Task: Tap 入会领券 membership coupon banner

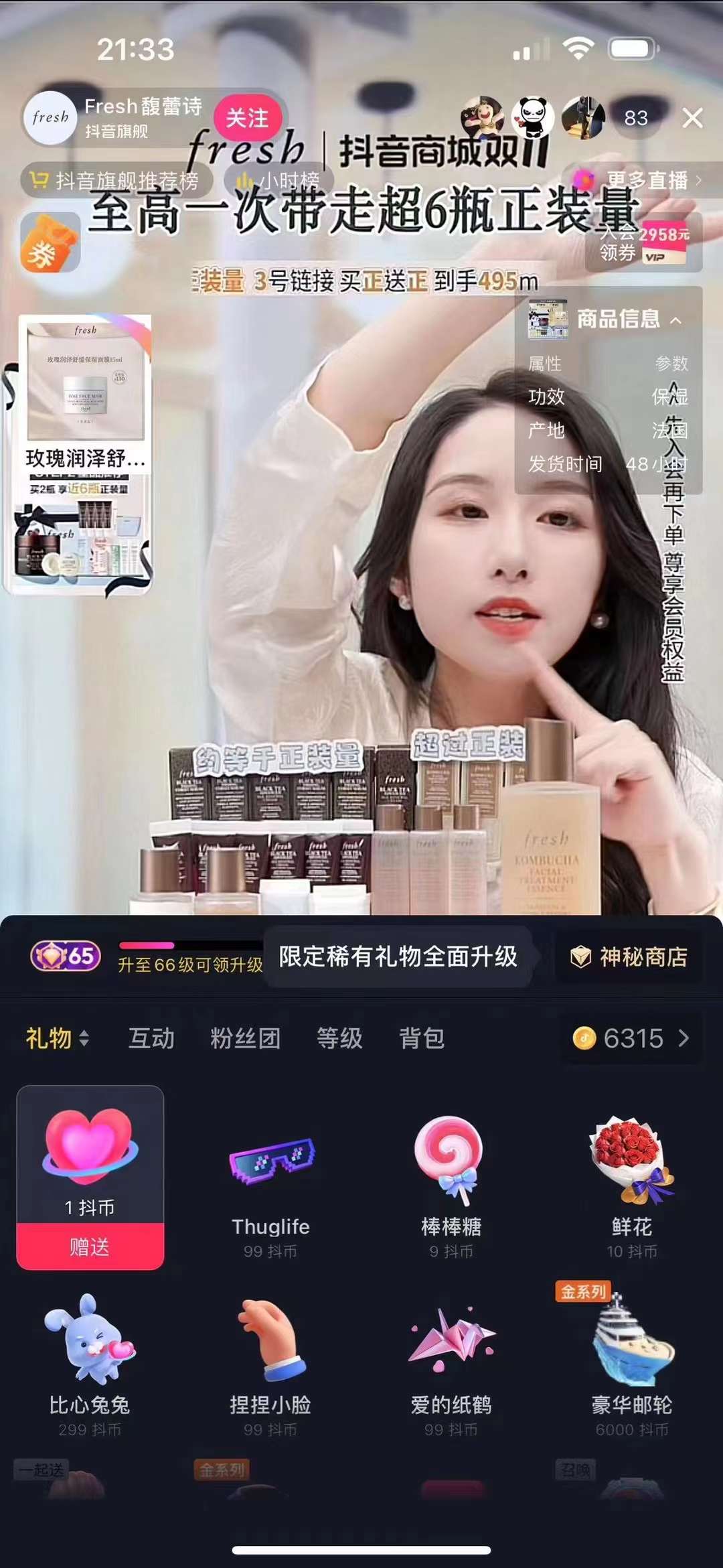Action: (643, 243)
